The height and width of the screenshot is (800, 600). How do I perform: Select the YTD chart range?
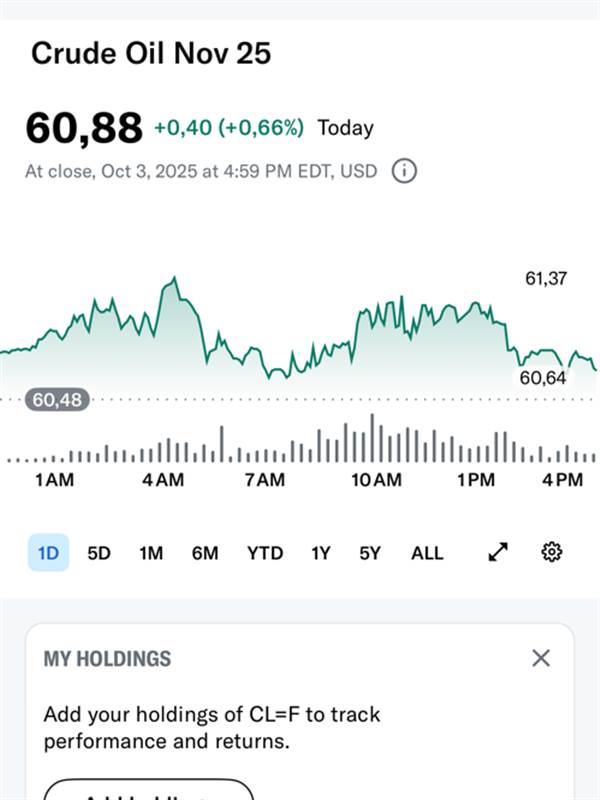[x=265, y=553]
